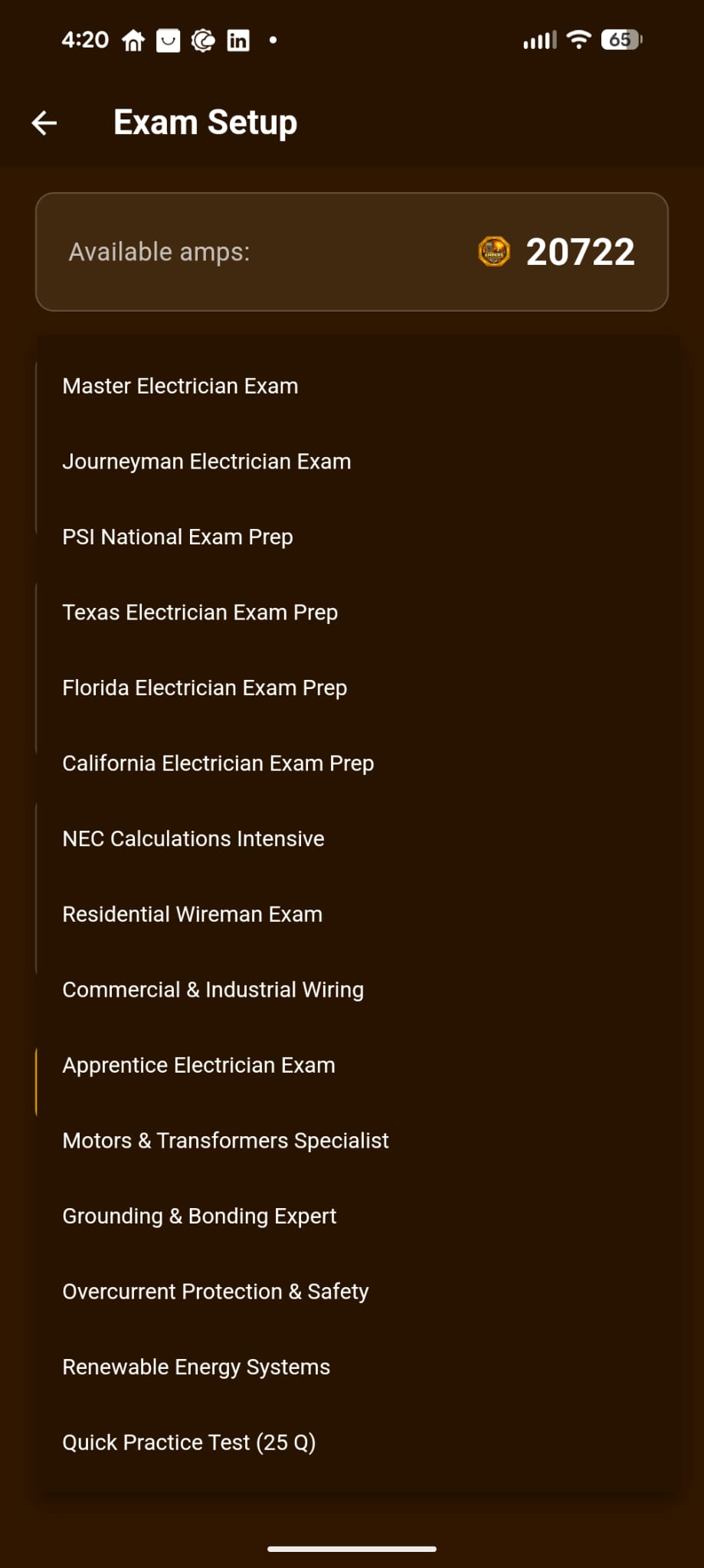Start Quick Practice Test (25 Q)
The height and width of the screenshot is (1568, 704).
(189, 1442)
